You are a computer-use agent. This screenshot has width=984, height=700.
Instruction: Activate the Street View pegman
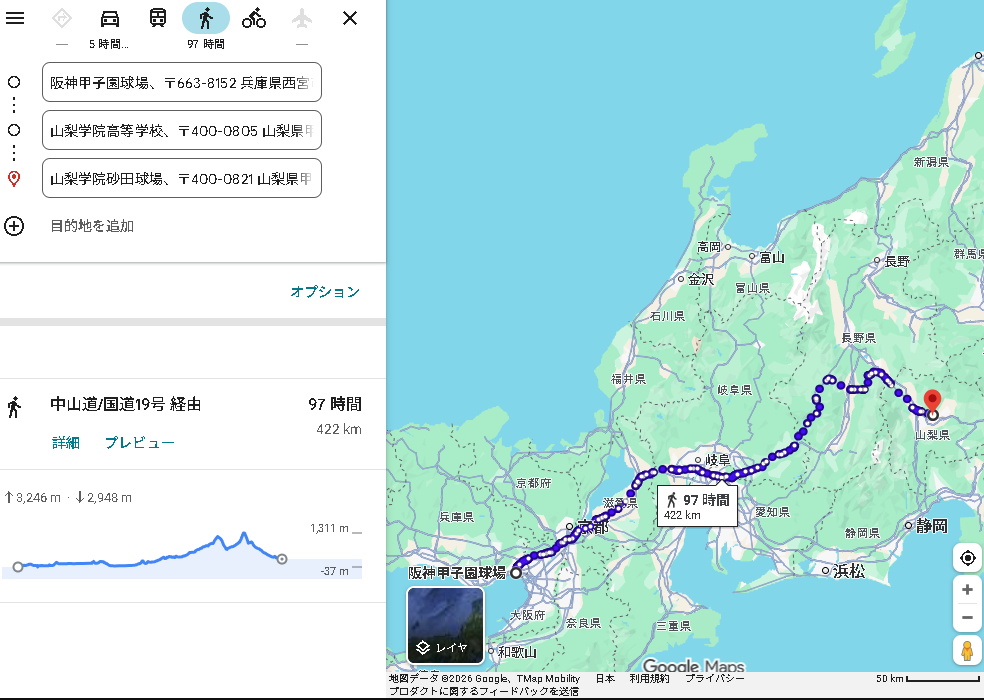tap(967, 650)
